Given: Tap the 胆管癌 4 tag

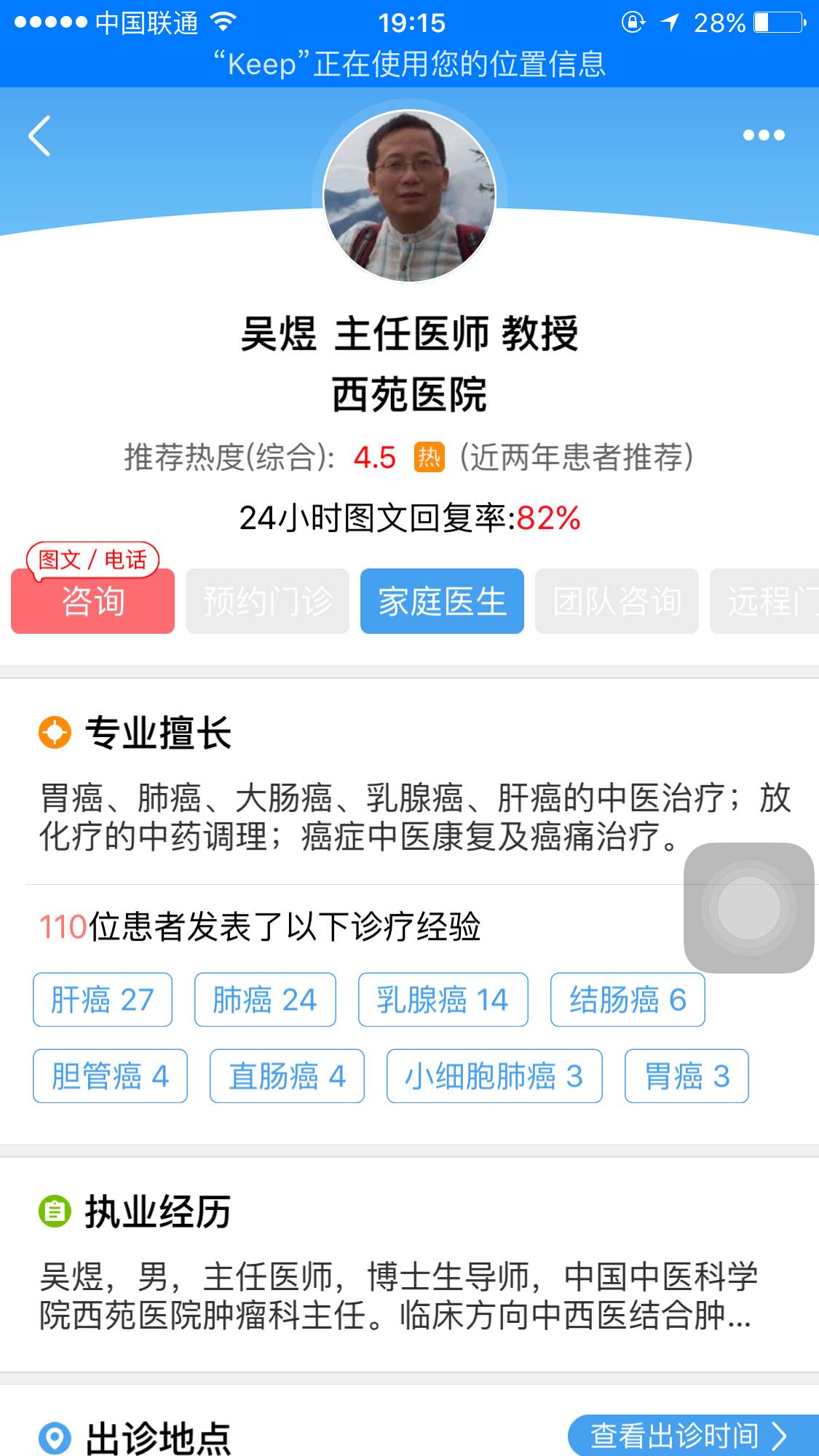Looking at the screenshot, I should [110, 1076].
